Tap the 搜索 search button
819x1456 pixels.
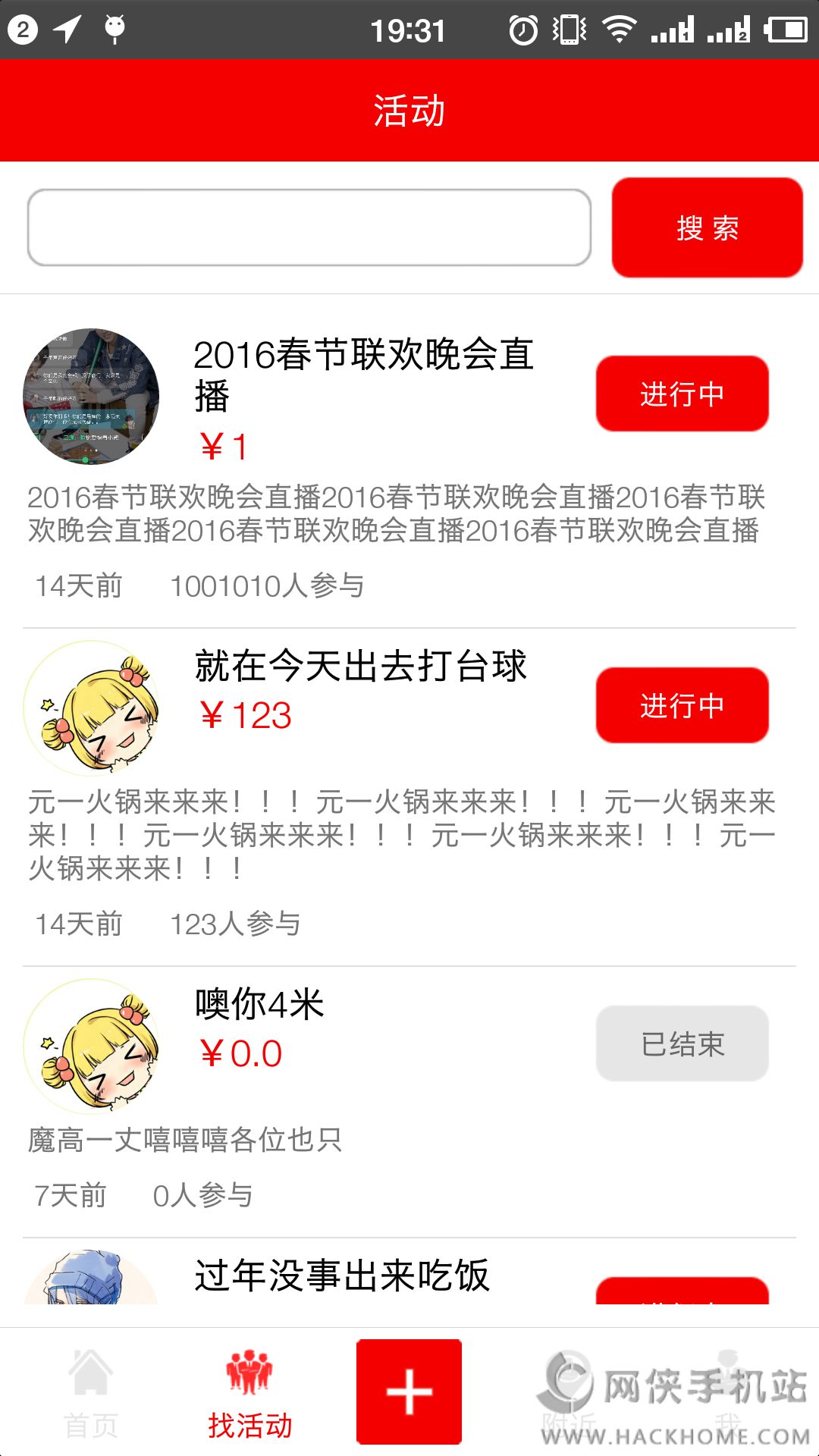click(707, 227)
